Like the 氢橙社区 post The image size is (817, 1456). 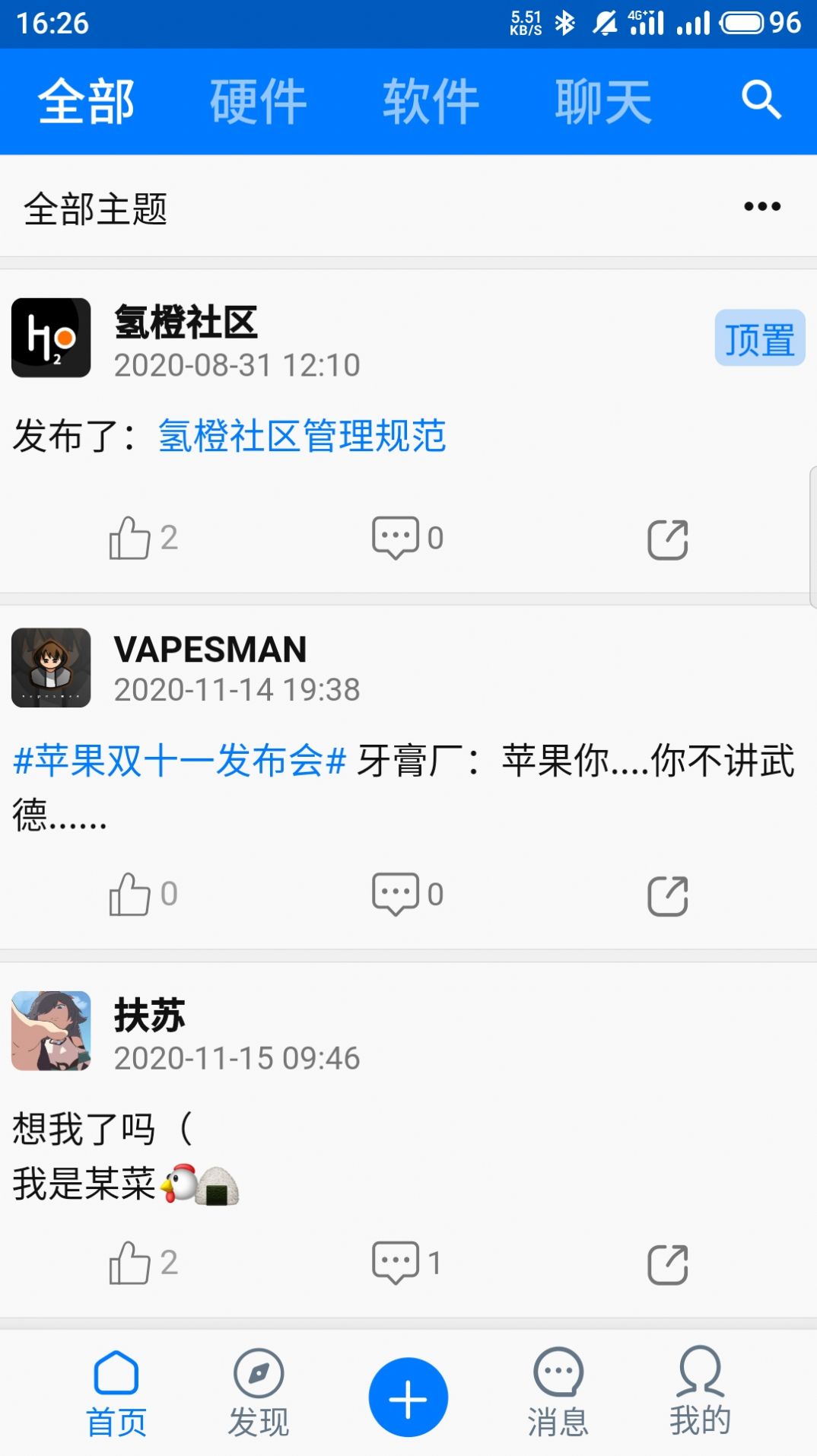130,539
